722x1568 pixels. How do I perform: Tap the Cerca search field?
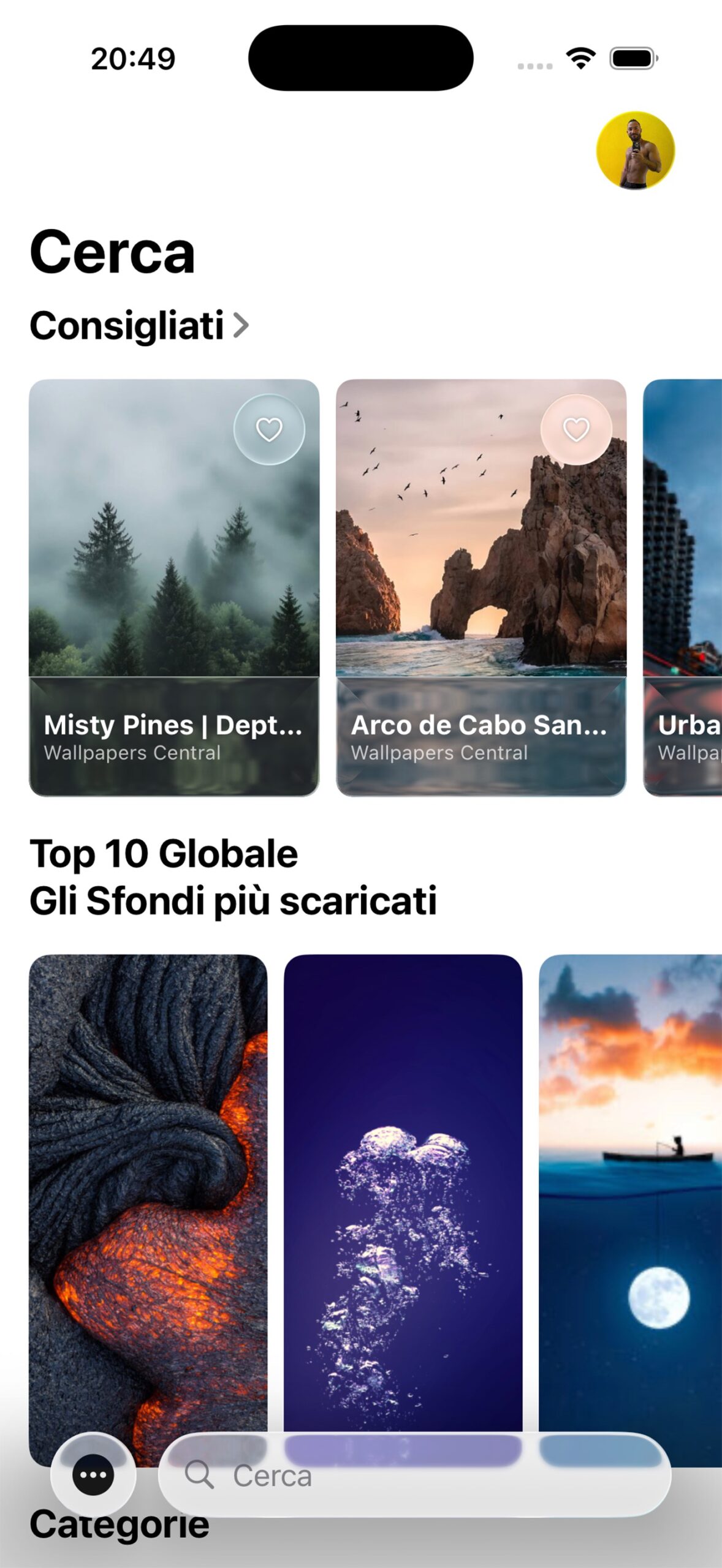pyautogui.click(x=415, y=1475)
